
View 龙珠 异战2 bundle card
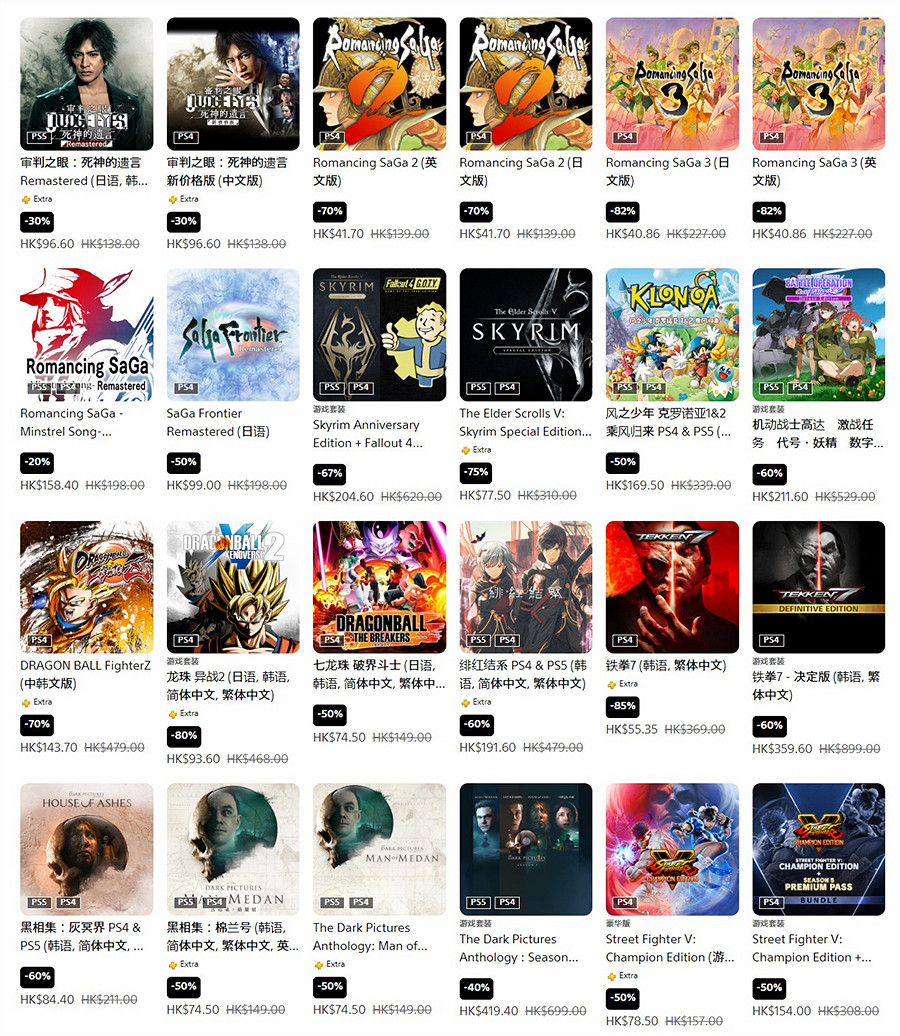click(232, 586)
